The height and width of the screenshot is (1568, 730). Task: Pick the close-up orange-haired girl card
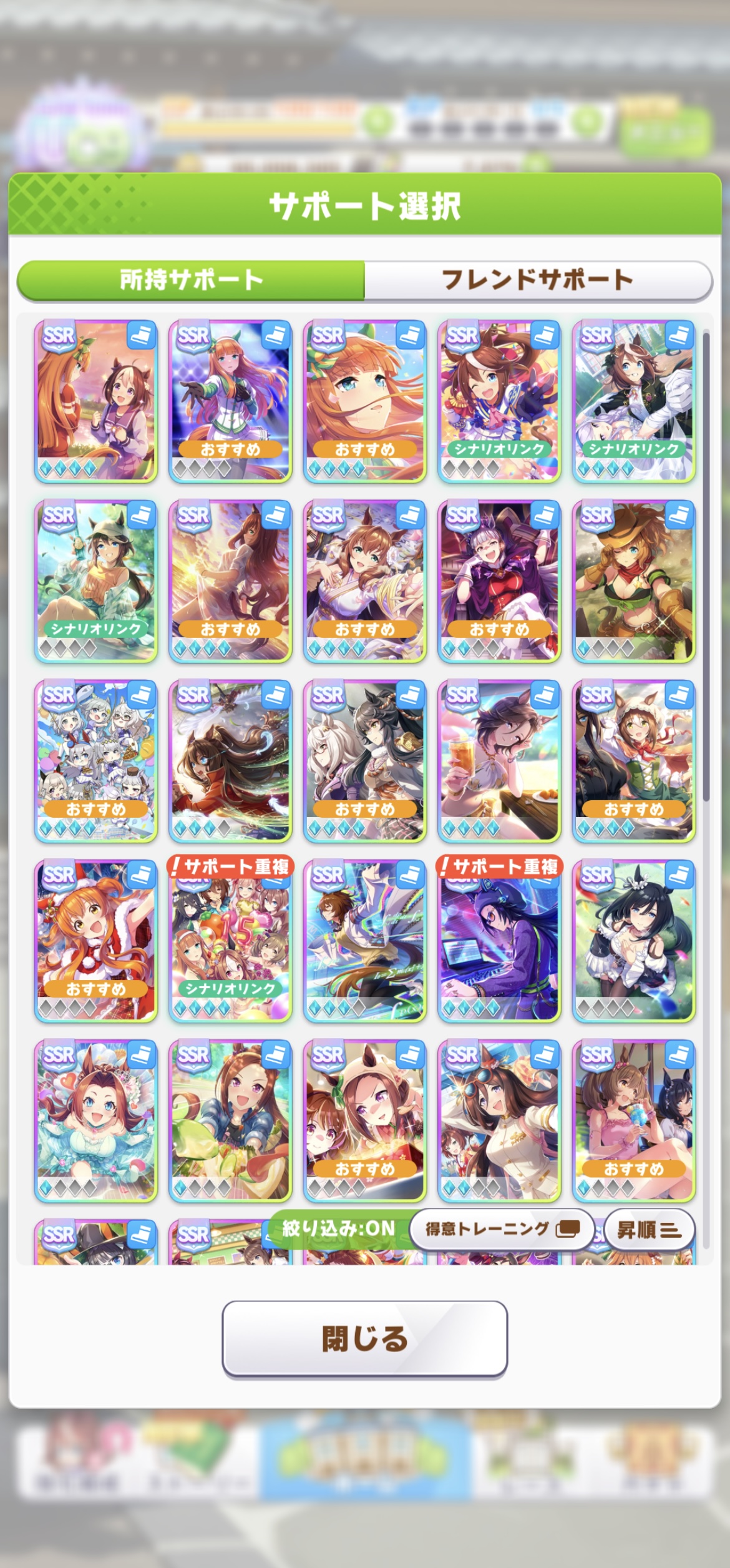coord(364,401)
